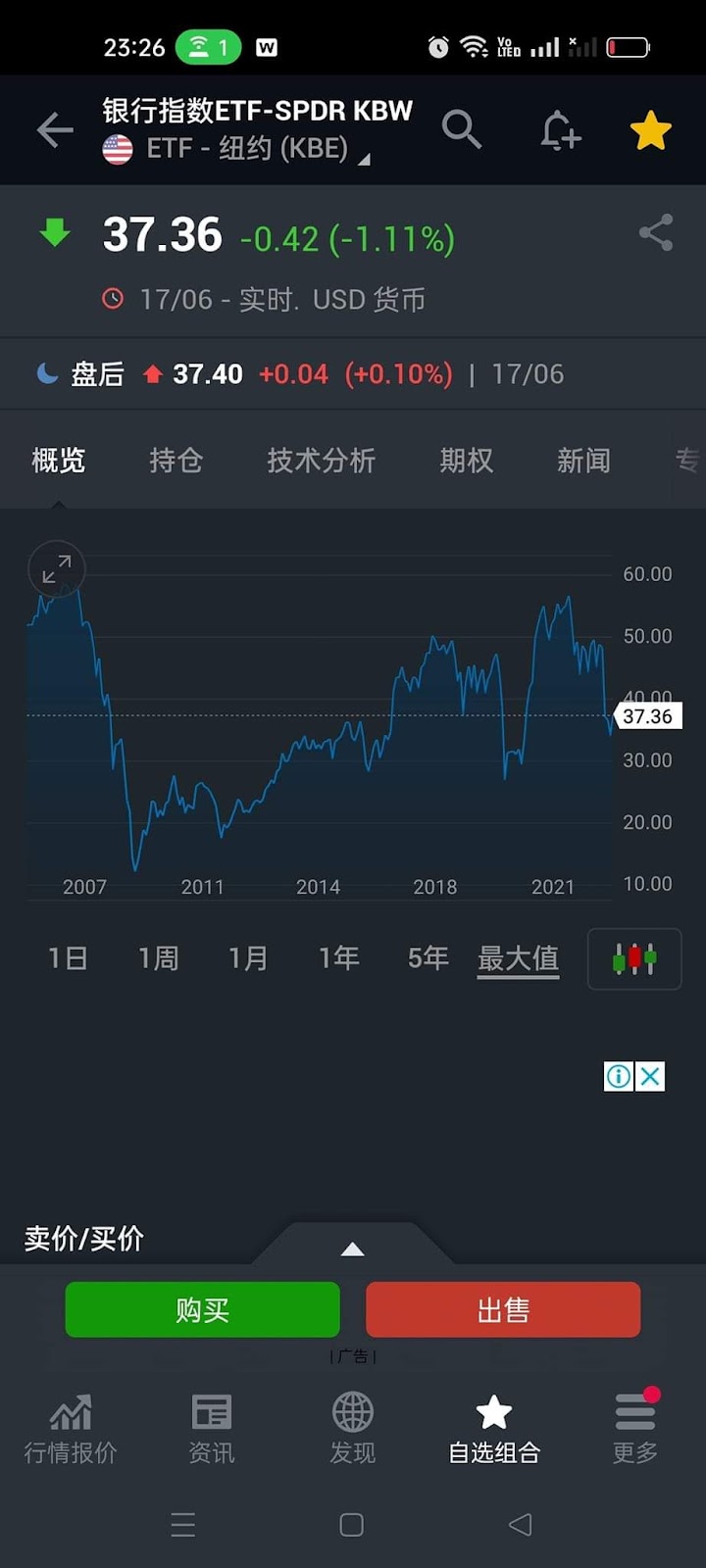Close the ad with the X button
The image size is (706, 1568).
650,1076
